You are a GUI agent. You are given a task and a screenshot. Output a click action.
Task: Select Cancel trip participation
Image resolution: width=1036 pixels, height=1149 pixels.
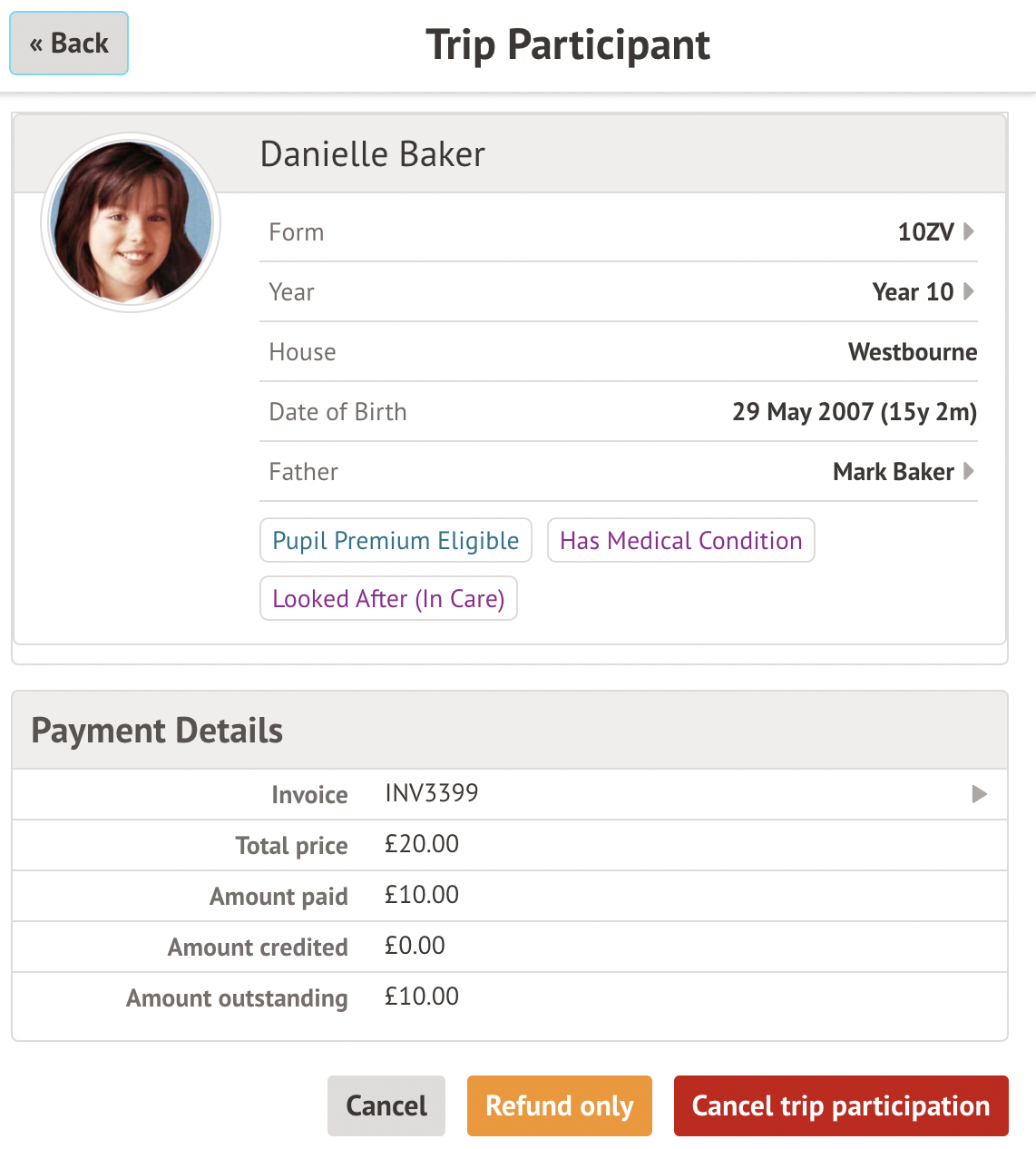click(840, 1105)
